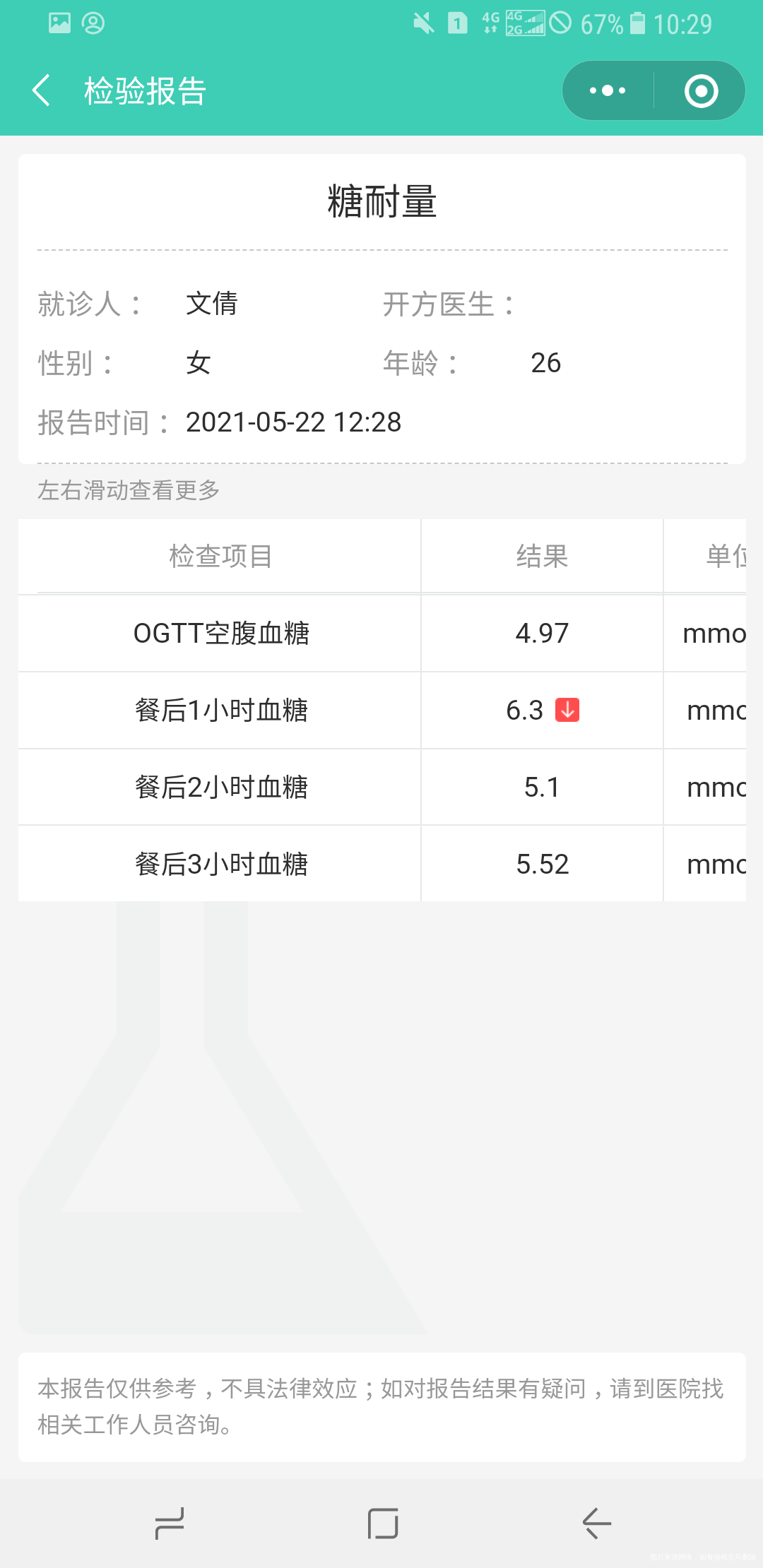This screenshot has height=1568, width=763.
Task: Click the 结果 column header
Action: click(x=542, y=556)
